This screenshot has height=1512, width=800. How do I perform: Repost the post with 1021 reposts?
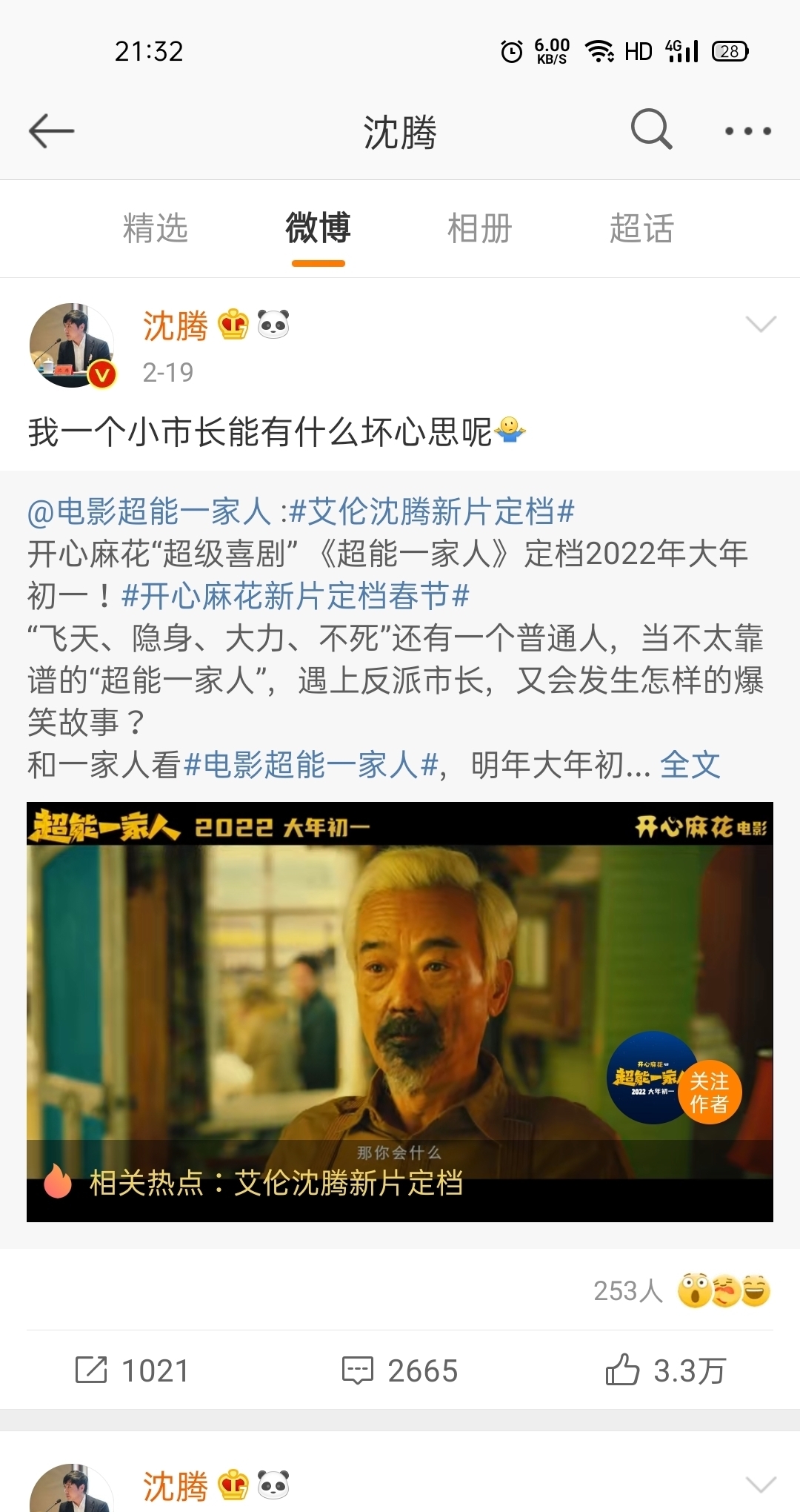click(x=132, y=1370)
